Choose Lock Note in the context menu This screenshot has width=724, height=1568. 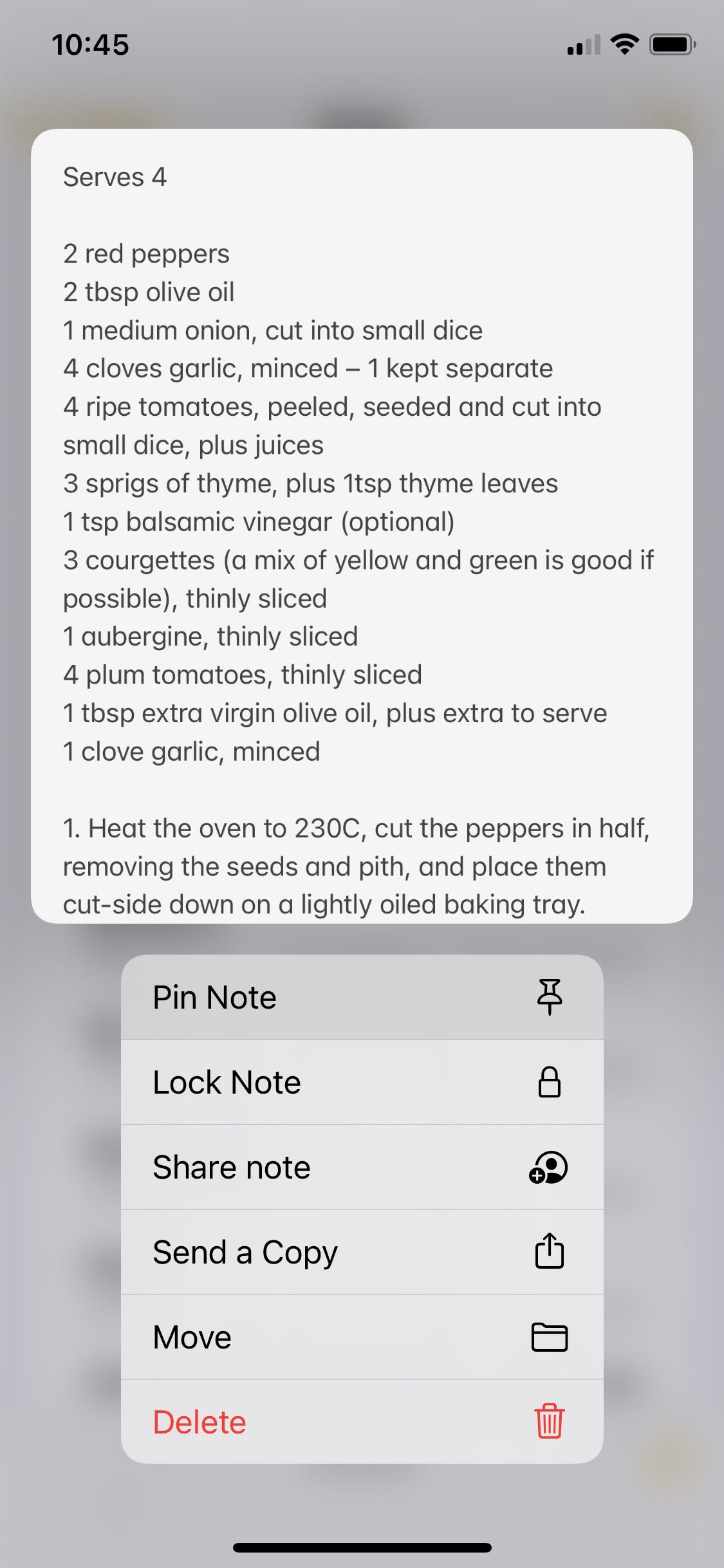tap(226, 1082)
